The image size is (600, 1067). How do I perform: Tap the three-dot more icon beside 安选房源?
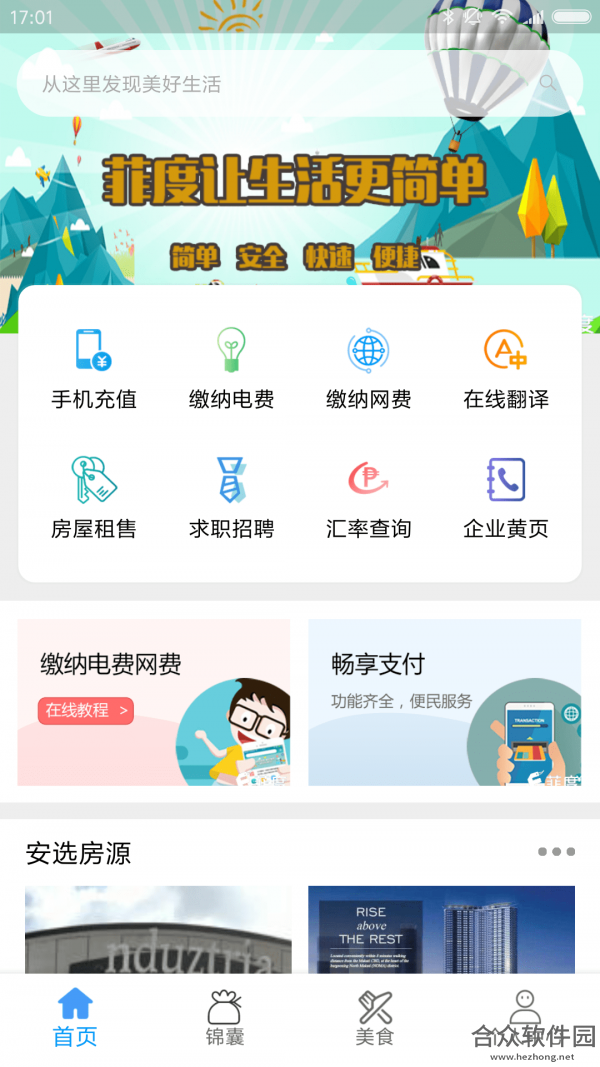[x=556, y=851]
